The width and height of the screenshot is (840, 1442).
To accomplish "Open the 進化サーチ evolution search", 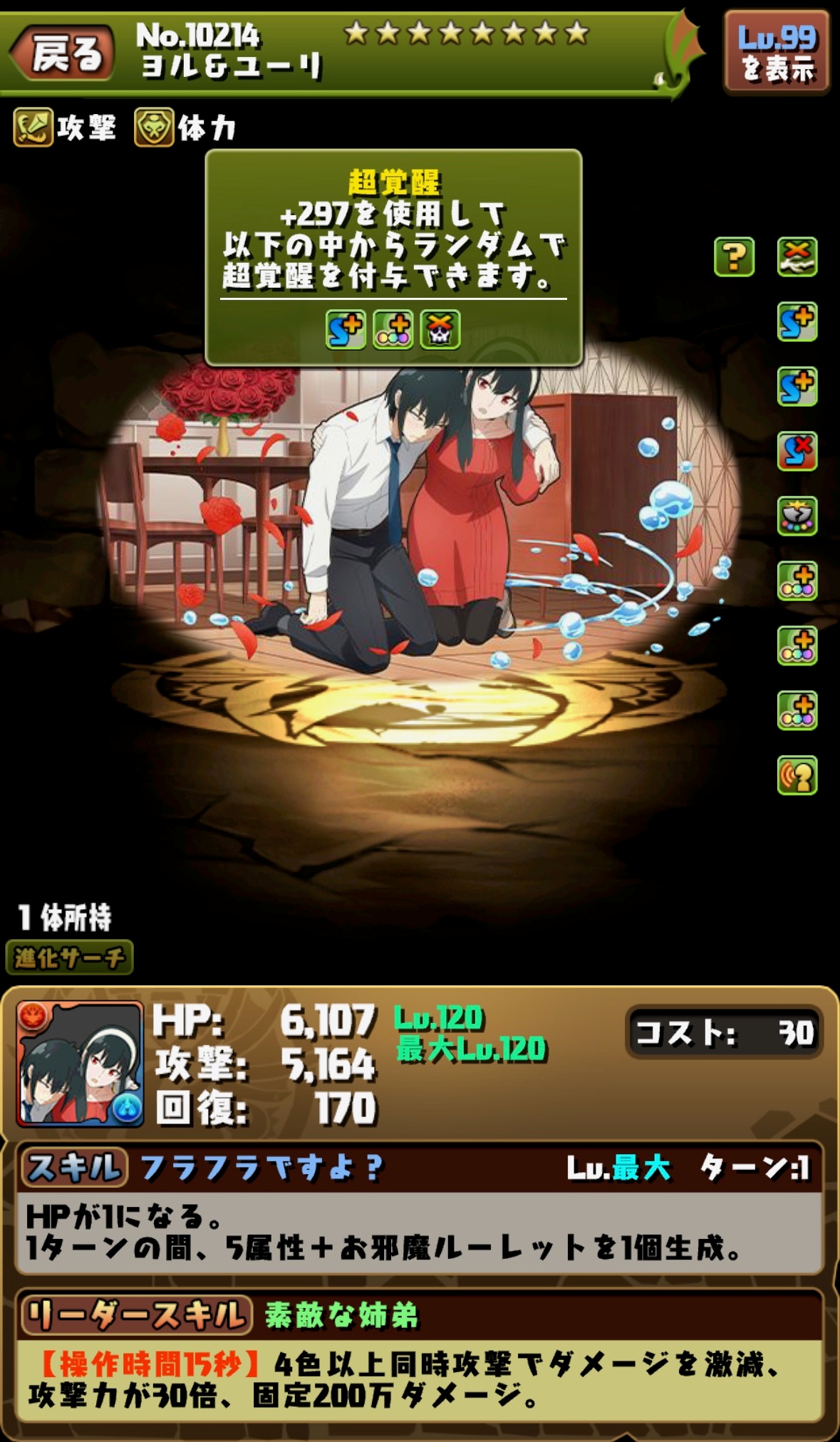I will (69, 958).
